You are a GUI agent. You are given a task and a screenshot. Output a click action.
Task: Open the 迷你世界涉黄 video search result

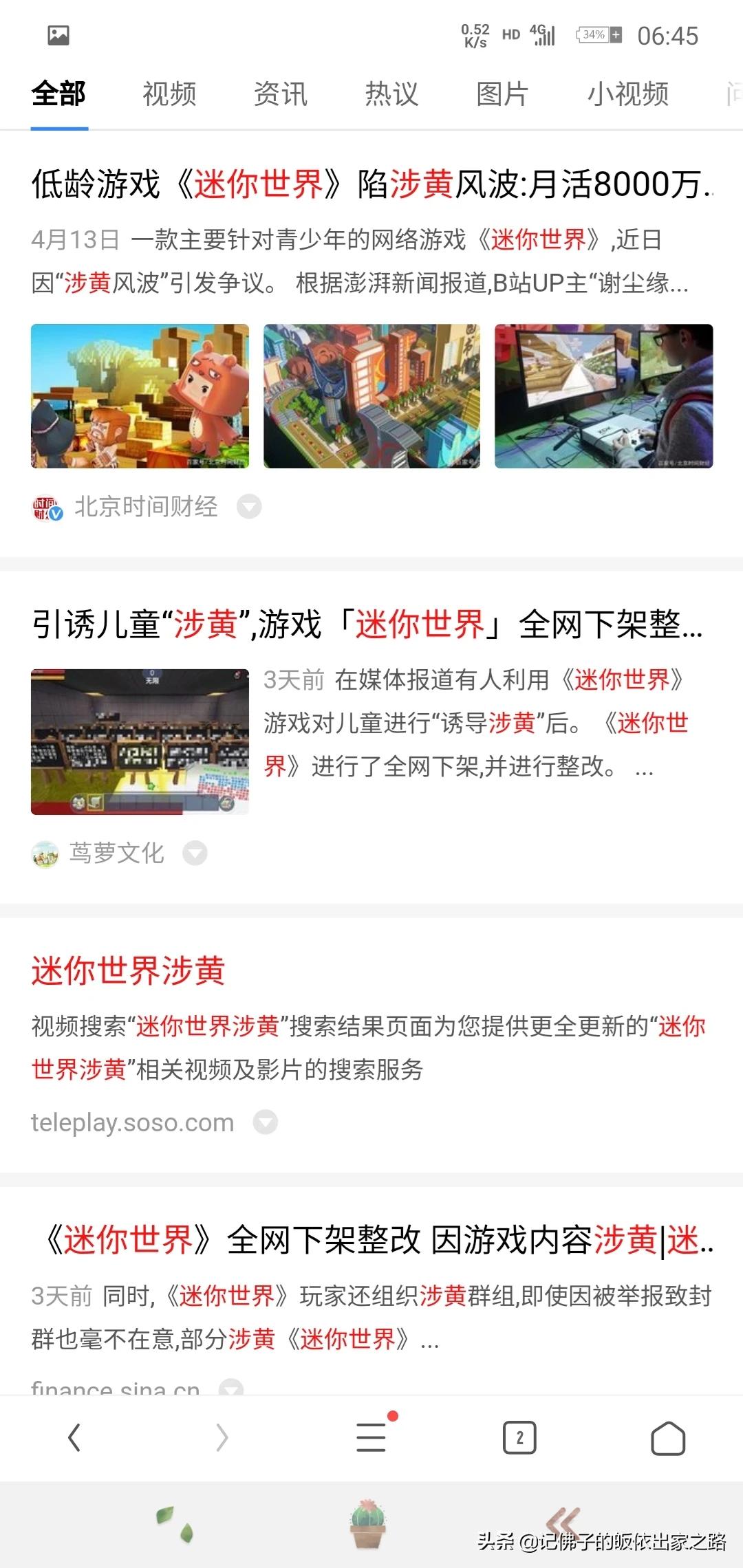pyautogui.click(x=129, y=971)
